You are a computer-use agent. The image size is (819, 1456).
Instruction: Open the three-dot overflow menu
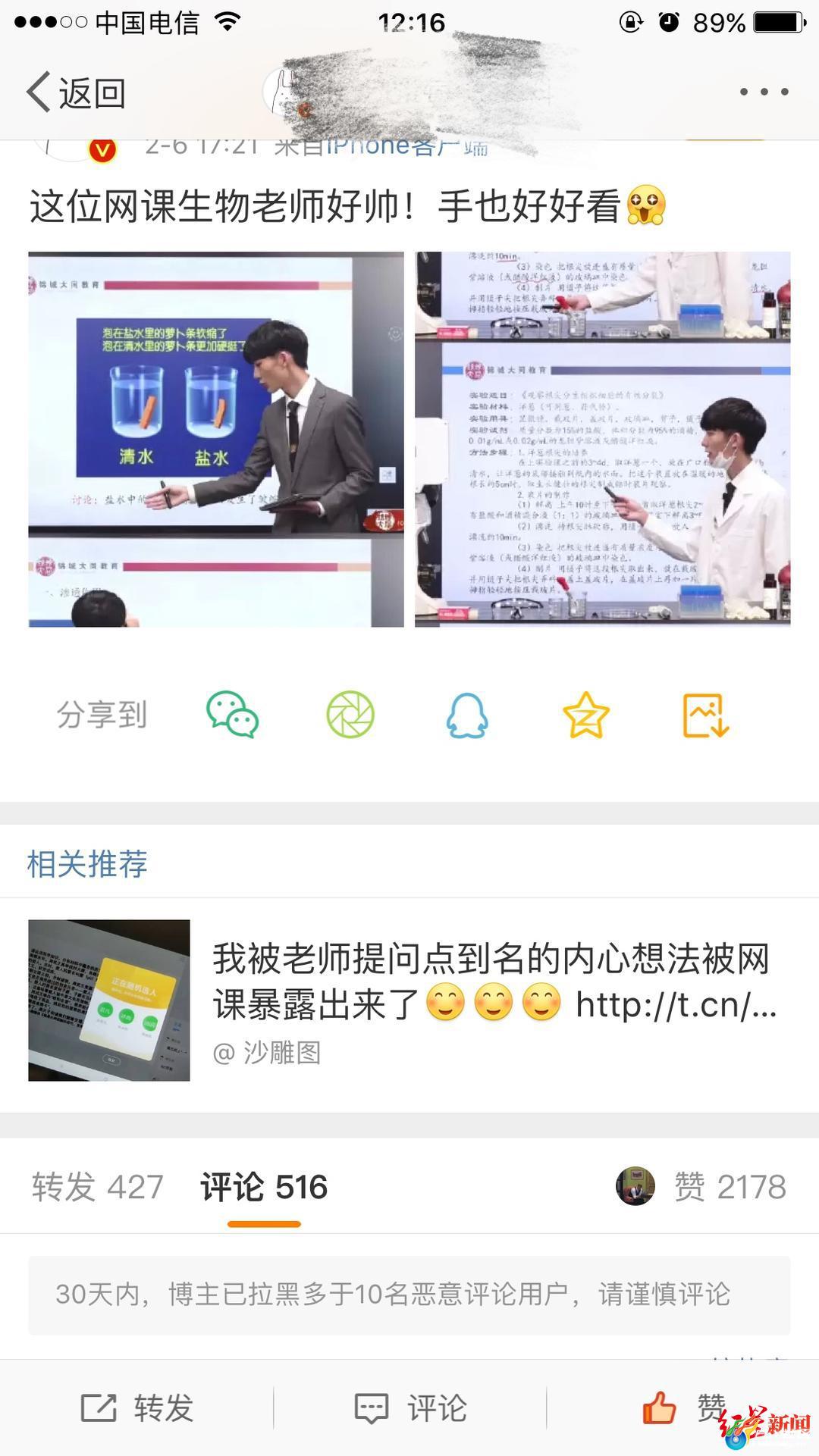[764, 92]
